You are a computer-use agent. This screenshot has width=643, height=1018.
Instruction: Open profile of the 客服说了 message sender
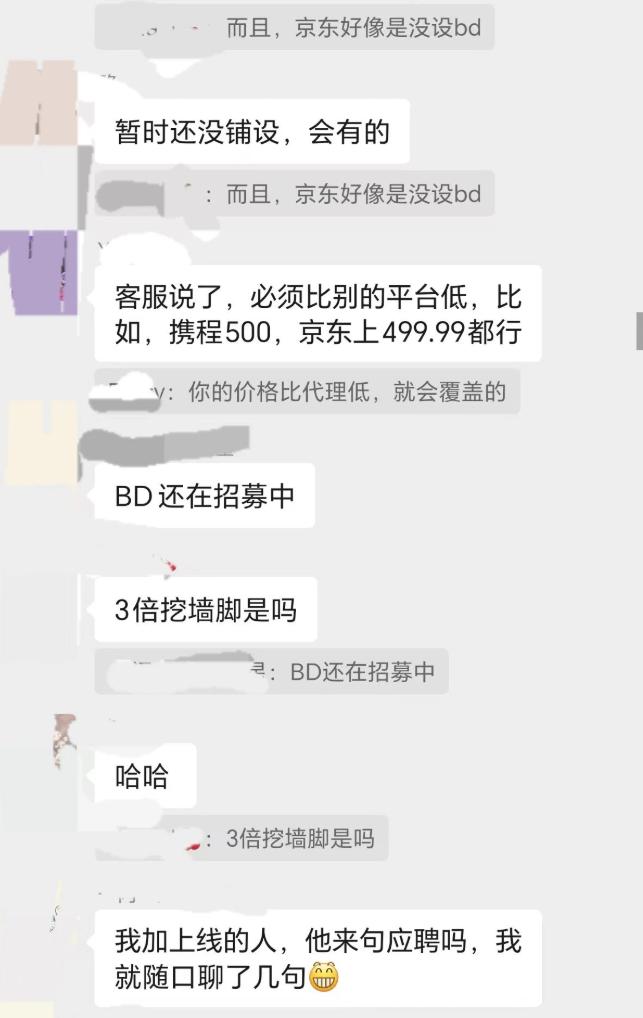(x=38, y=272)
